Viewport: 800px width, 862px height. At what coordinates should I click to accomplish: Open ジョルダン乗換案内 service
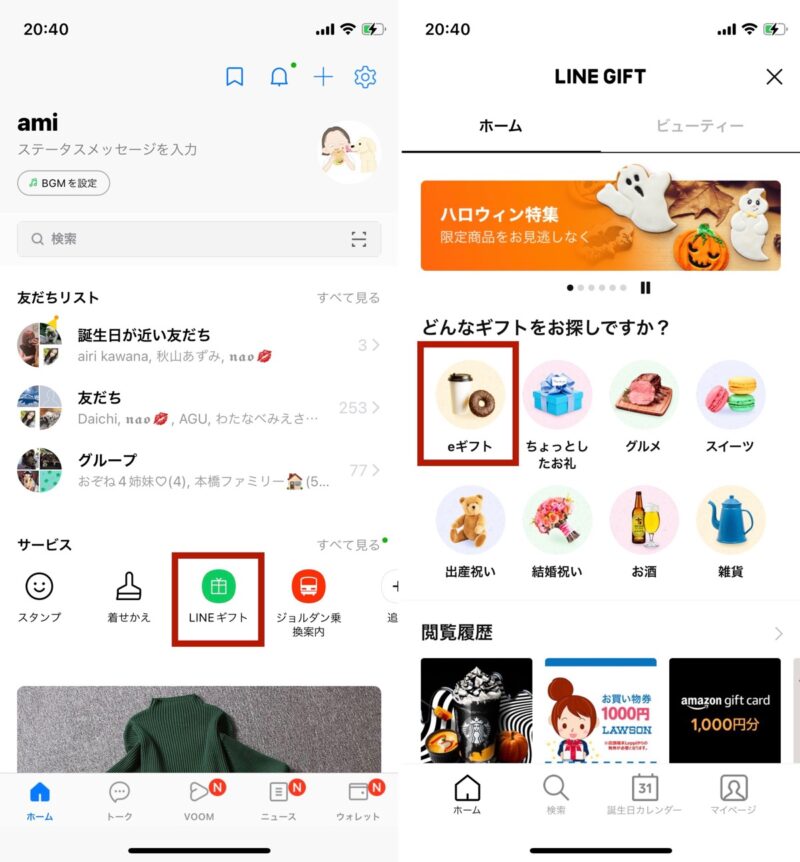point(308,600)
